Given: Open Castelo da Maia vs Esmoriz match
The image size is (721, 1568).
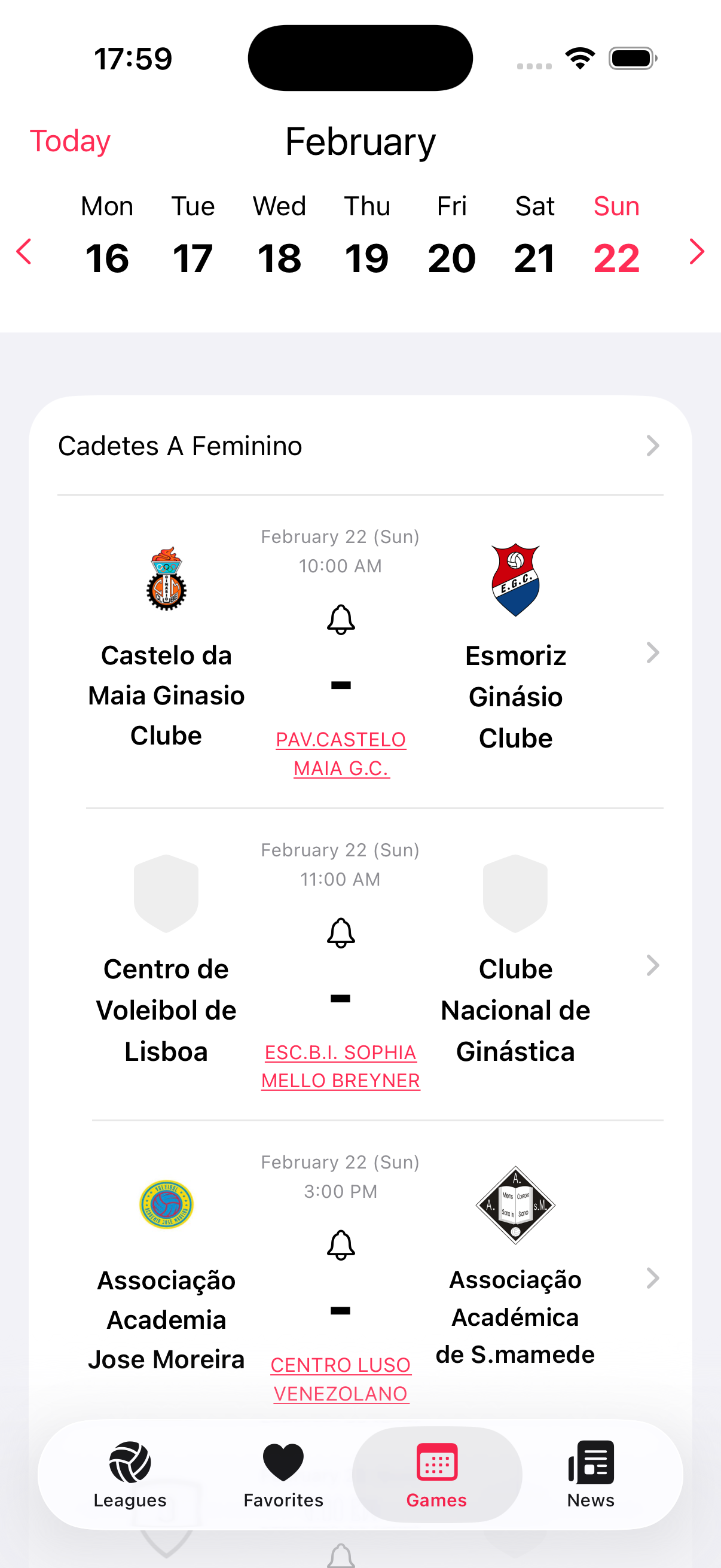Looking at the screenshot, I should point(652,652).
